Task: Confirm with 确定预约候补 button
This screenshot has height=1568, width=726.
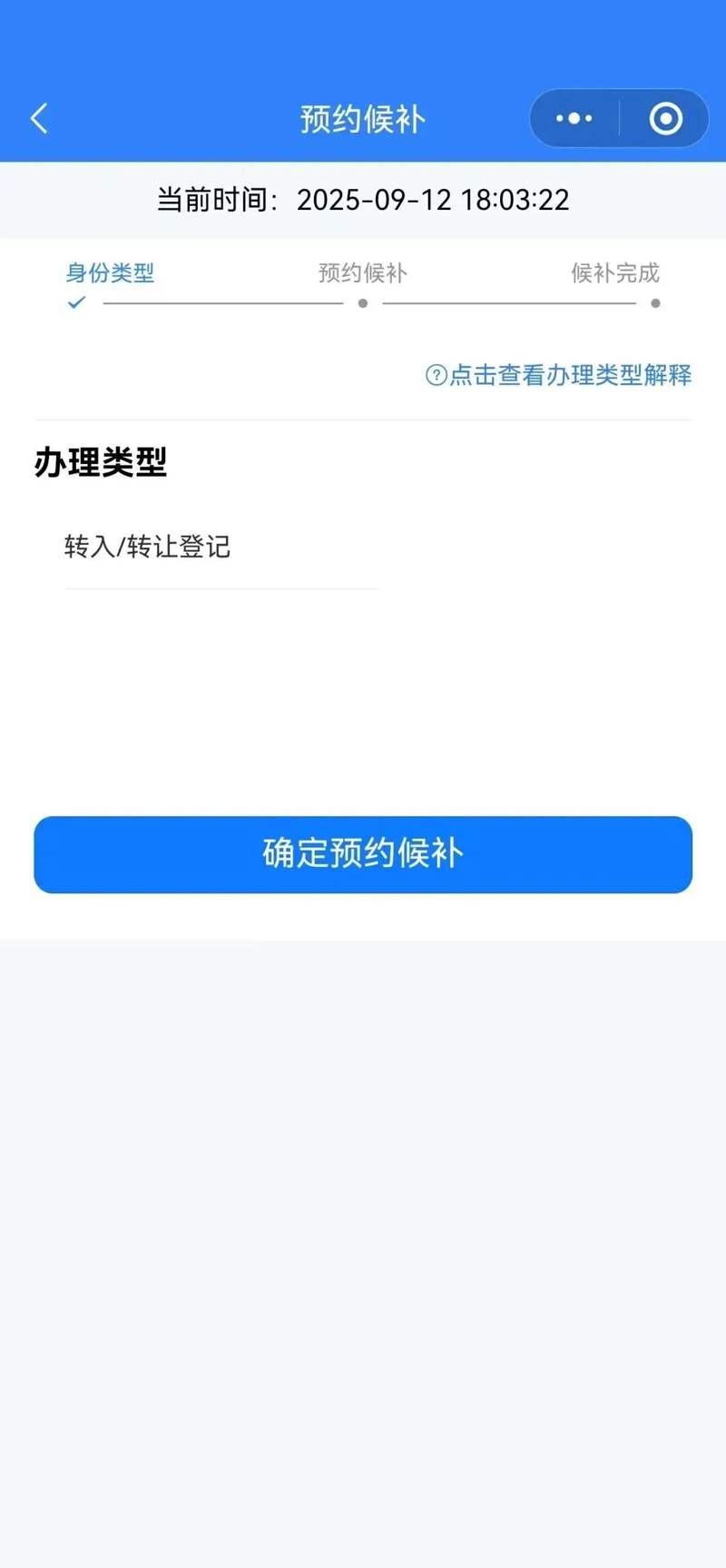Action: (x=363, y=853)
